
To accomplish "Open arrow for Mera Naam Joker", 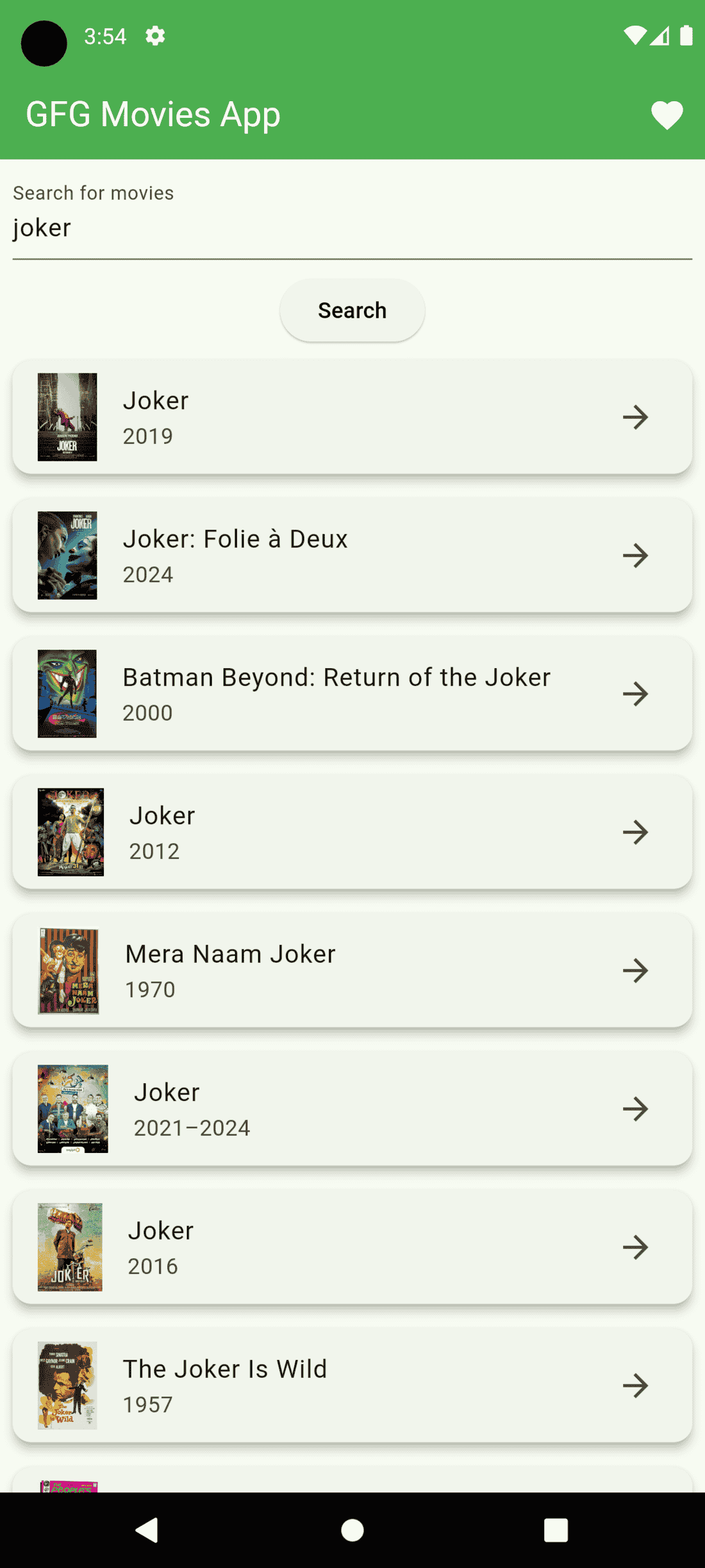I will point(636,970).
